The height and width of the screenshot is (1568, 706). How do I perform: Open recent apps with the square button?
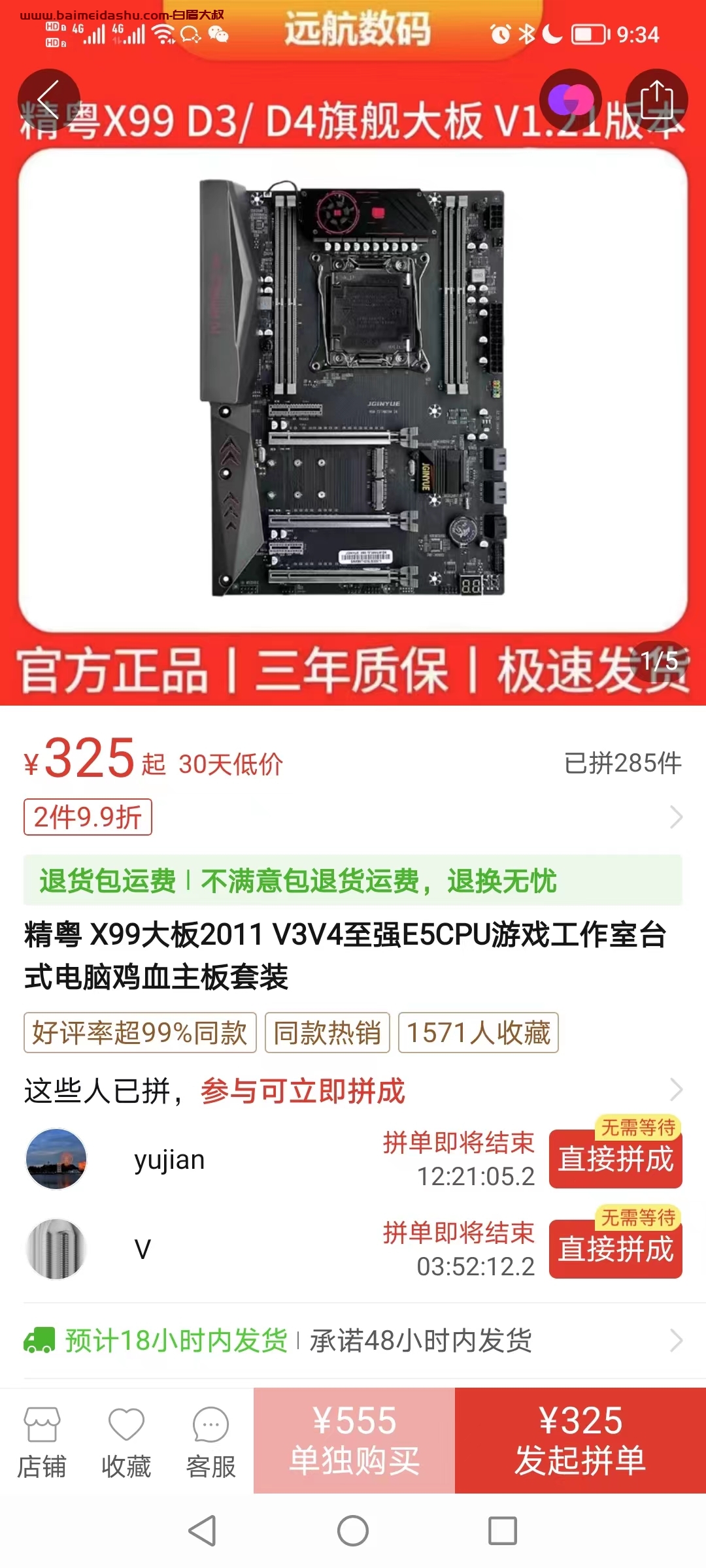[x=503, y=1531]
